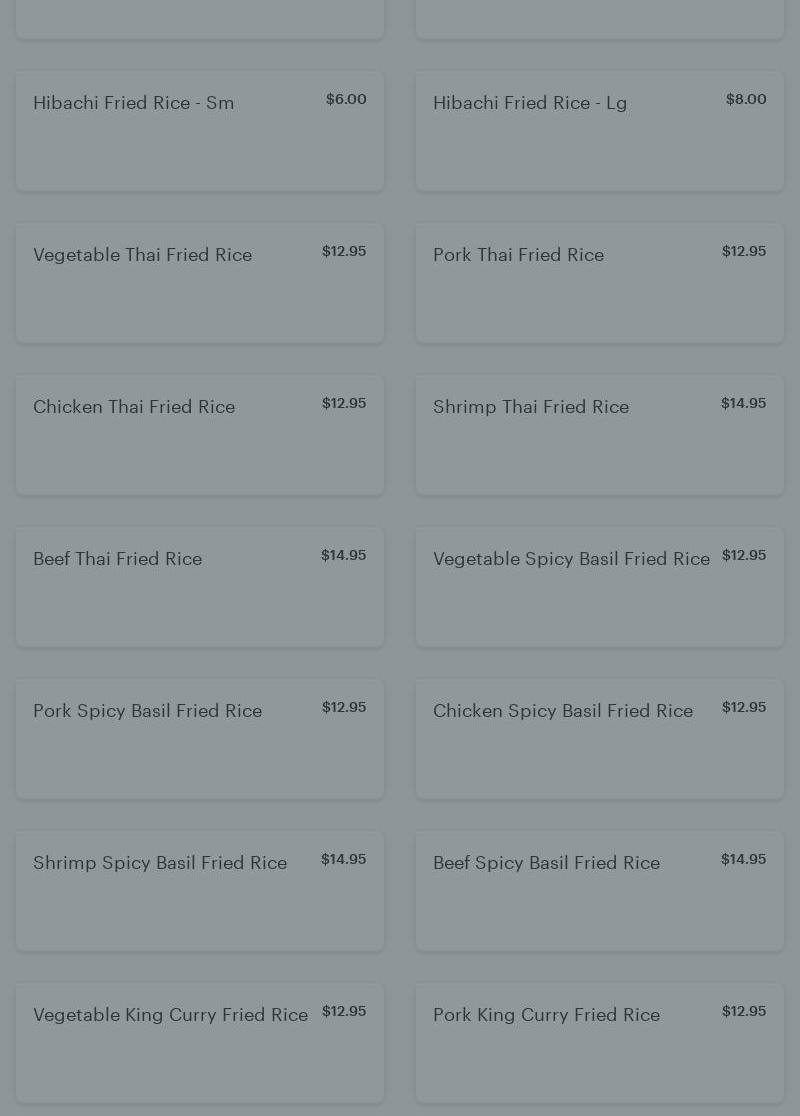Open Beef Thai Fried Rice item
Viewport: 800px width, 1116px height.
point(200,586)
